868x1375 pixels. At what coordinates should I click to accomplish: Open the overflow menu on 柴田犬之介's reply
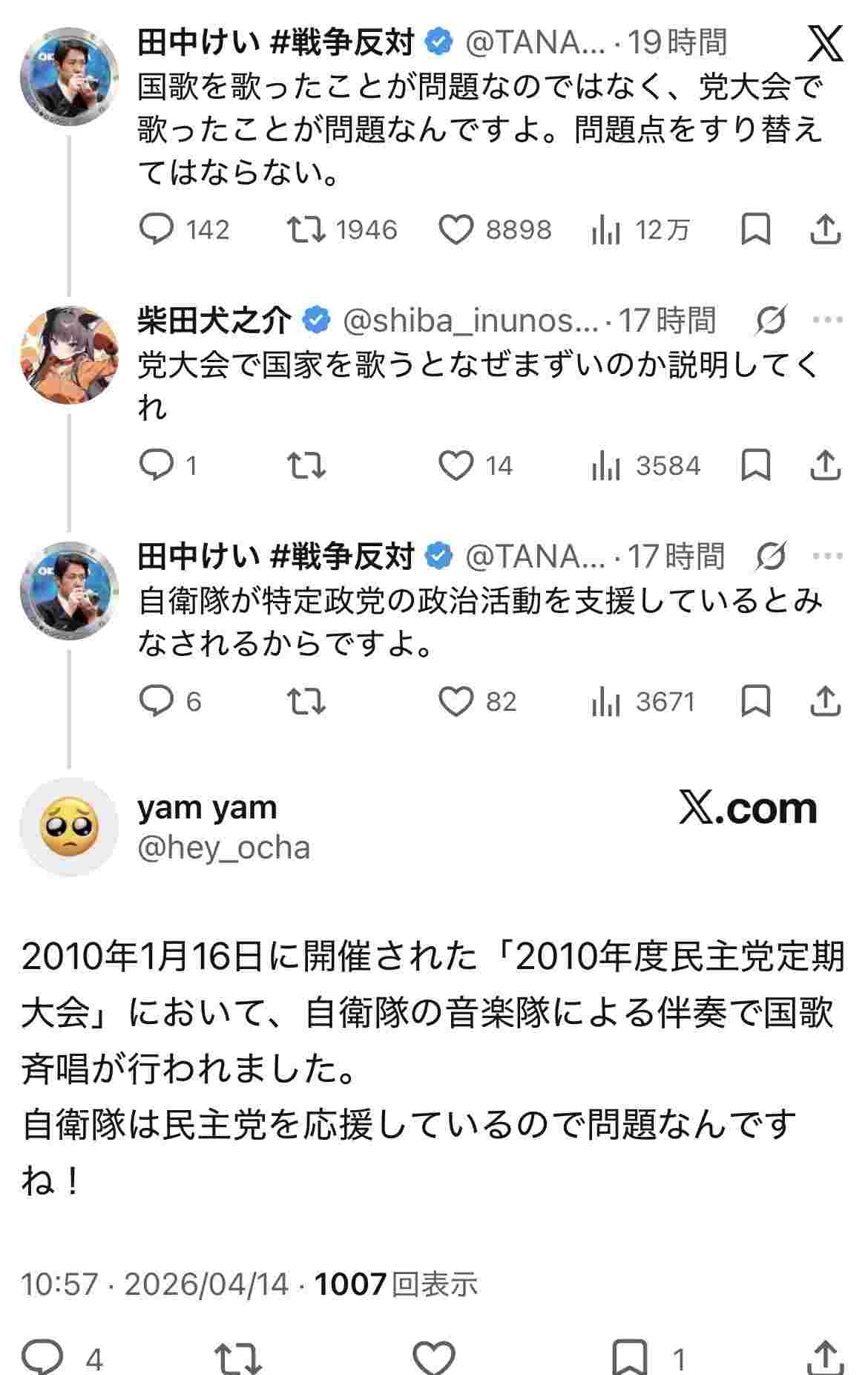coord(827,321)
